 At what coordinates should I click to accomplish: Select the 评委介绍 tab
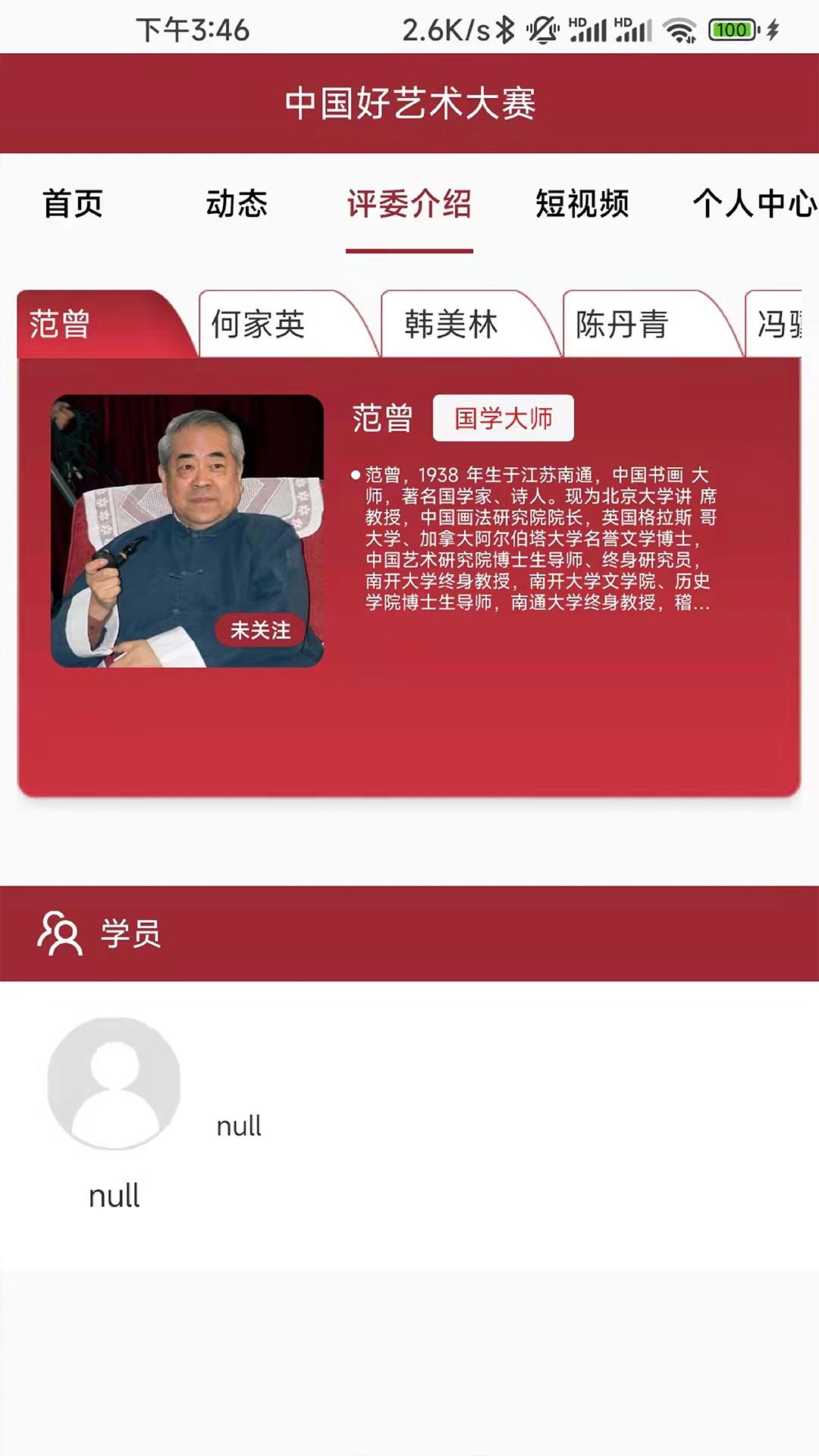[409, 203]
